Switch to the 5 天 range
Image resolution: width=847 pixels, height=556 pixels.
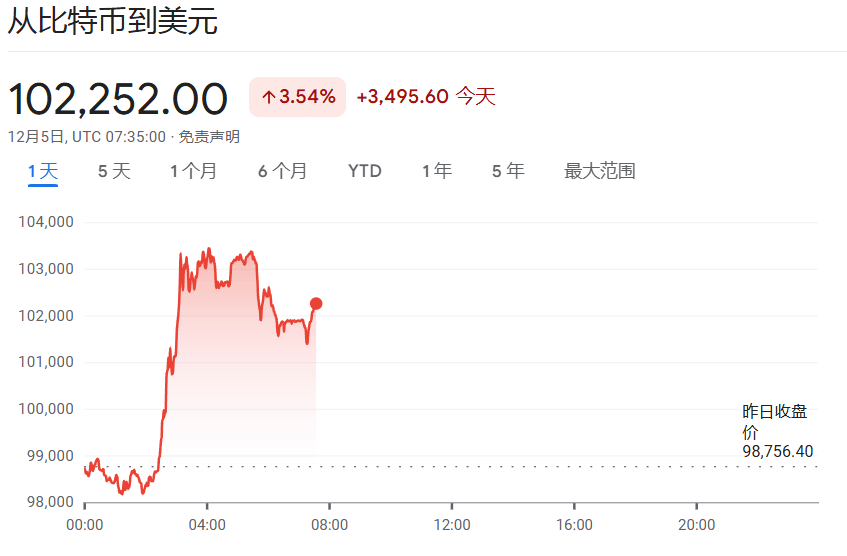point(114,171)
